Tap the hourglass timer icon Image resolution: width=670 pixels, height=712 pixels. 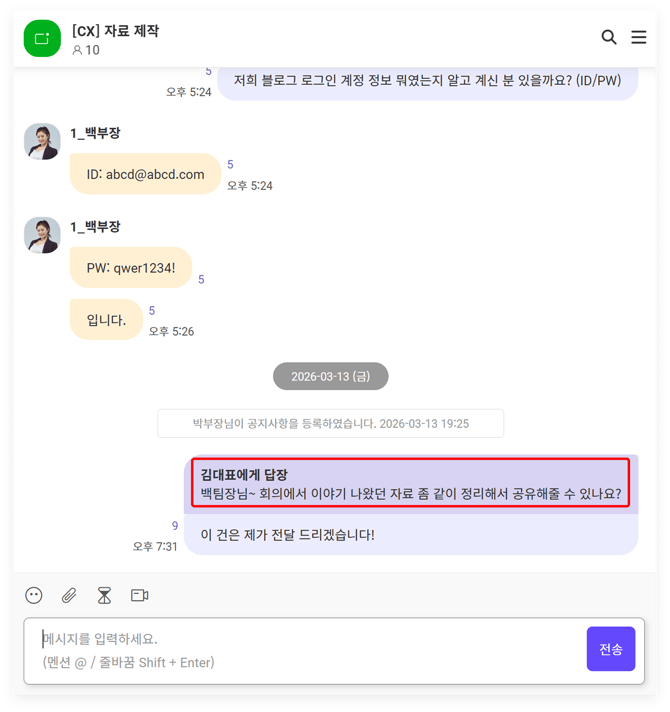tap(104, 595)
